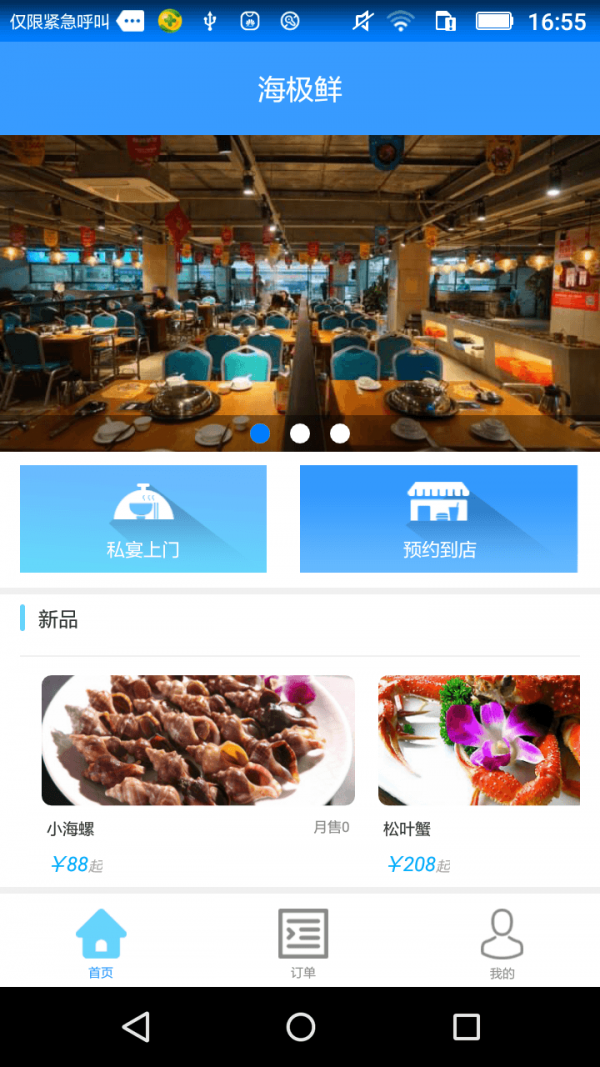Jump to the third banner slide dot

point(340,433)
